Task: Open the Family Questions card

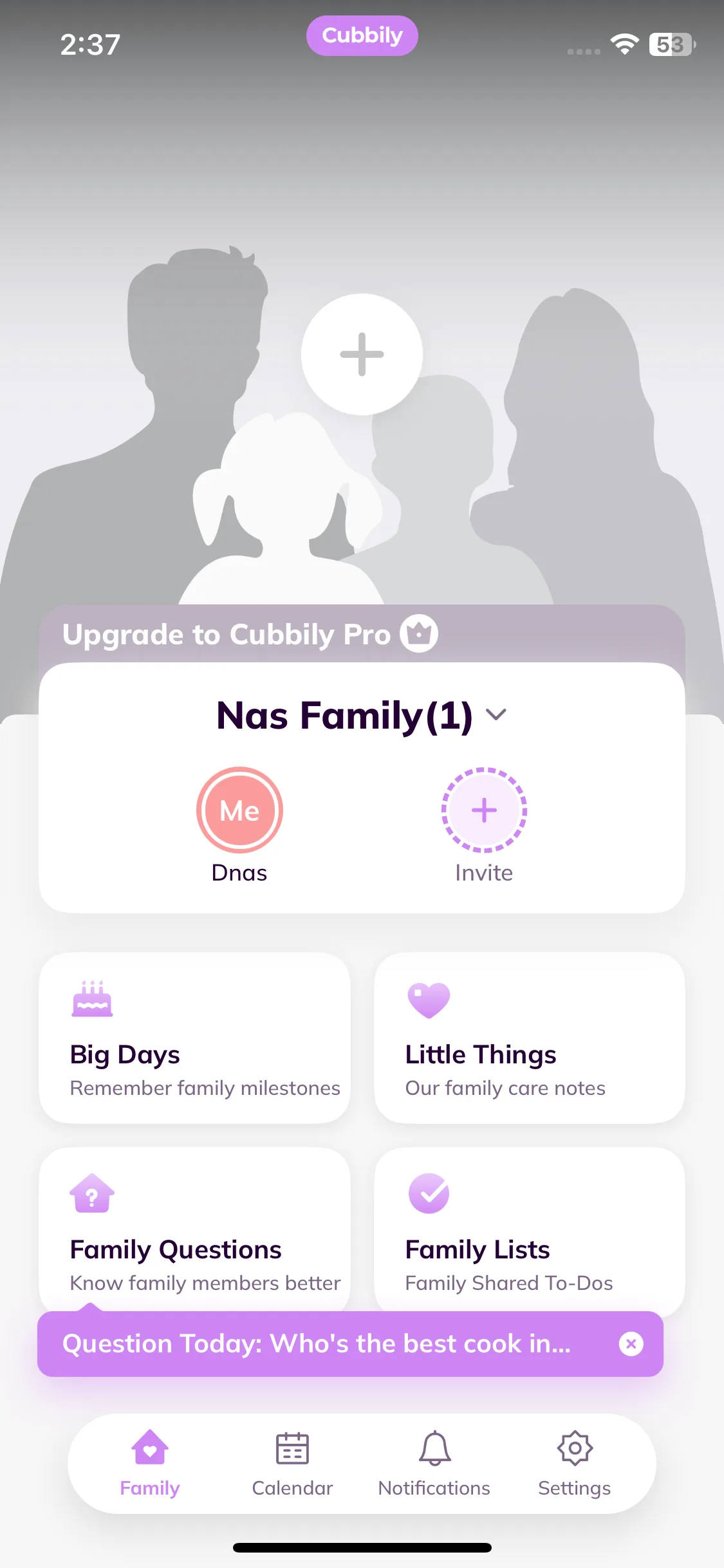Action: tap(194, 1229)
